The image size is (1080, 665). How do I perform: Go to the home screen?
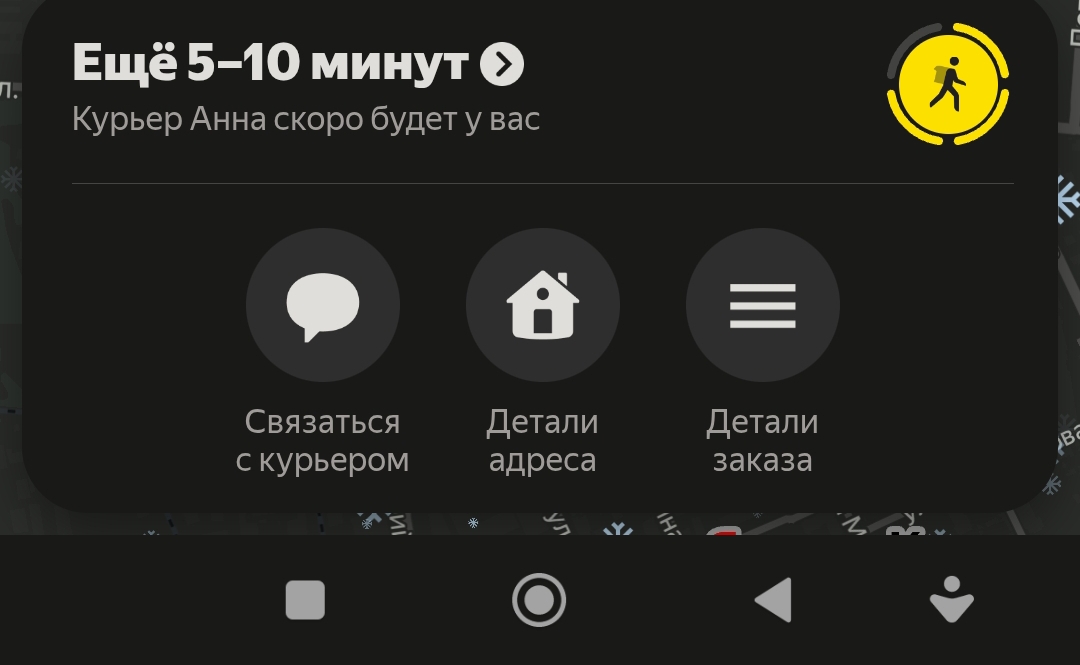(x=539, y=600)
